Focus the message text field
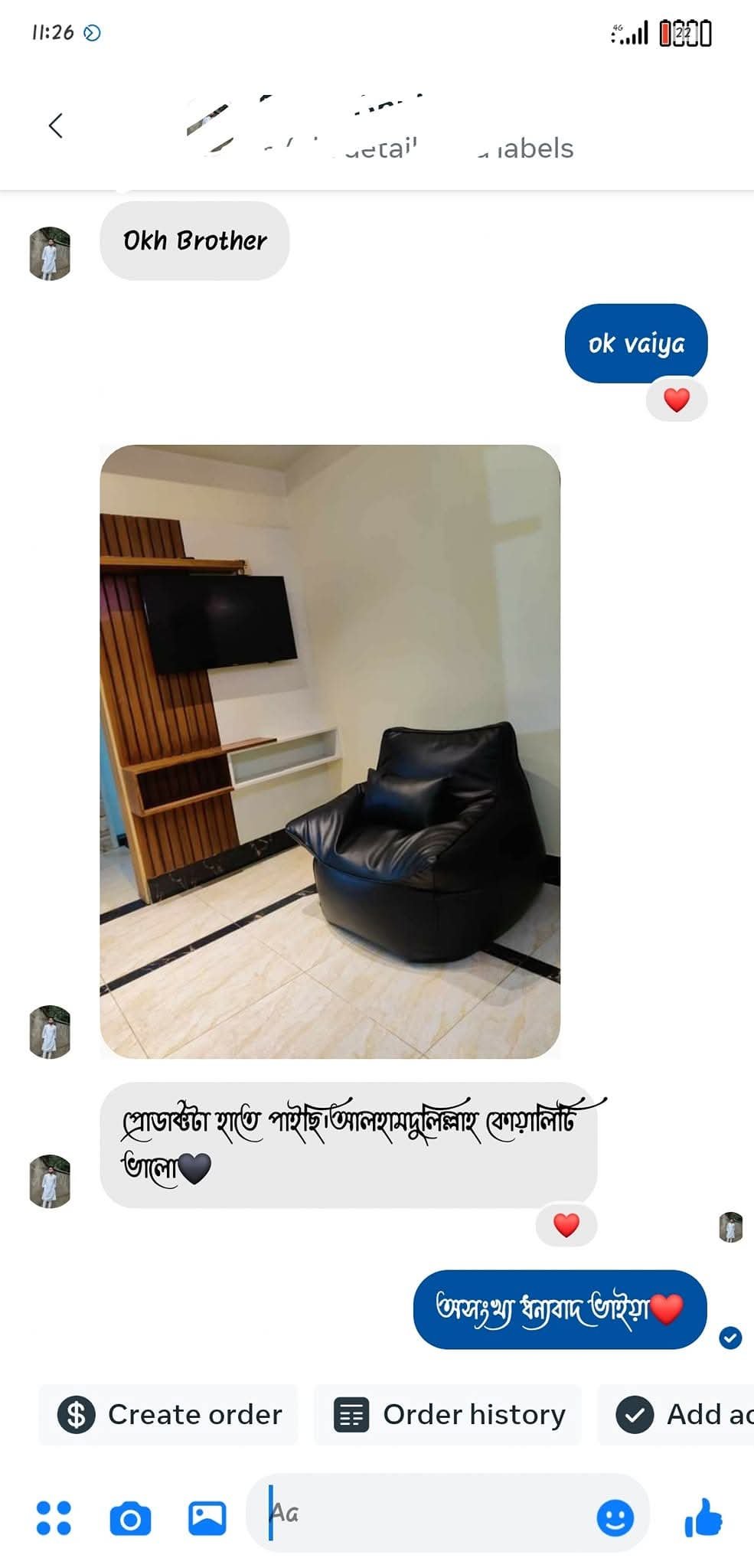The image size is (754, 1568). pos(429,1513)
